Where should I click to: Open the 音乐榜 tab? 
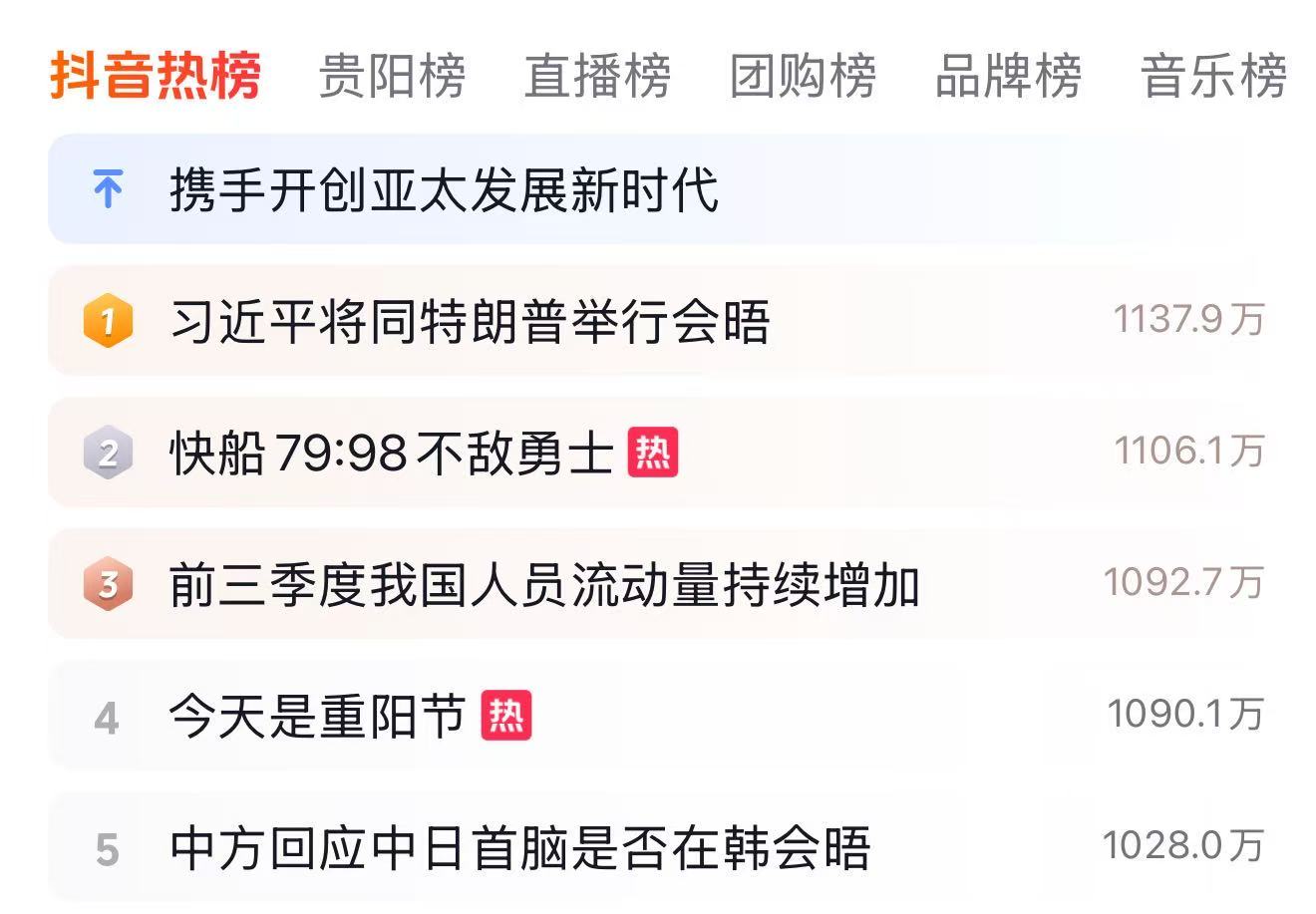coord(1213,77)
